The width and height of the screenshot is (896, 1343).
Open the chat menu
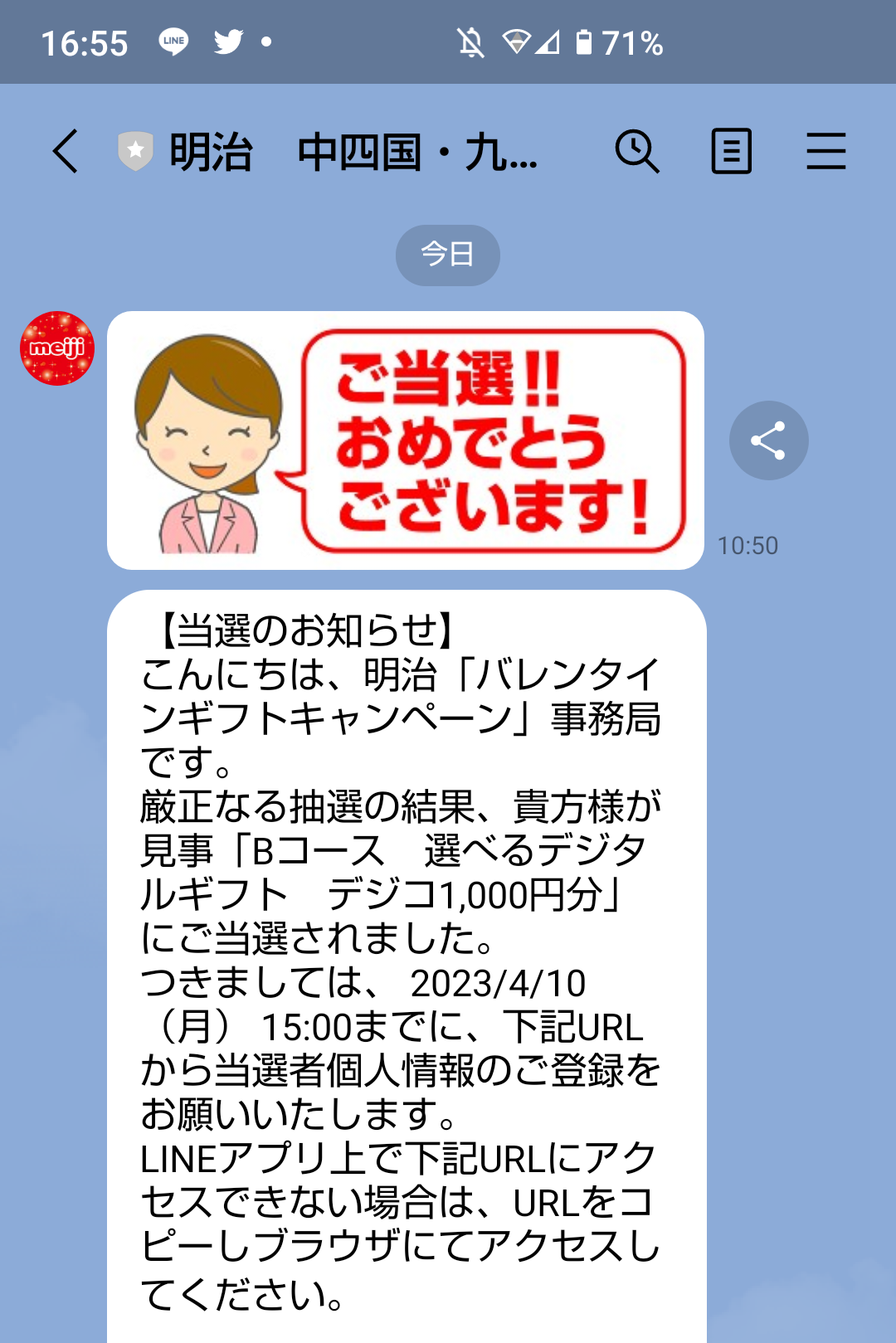pyautogui.click(x=825, y=151)
